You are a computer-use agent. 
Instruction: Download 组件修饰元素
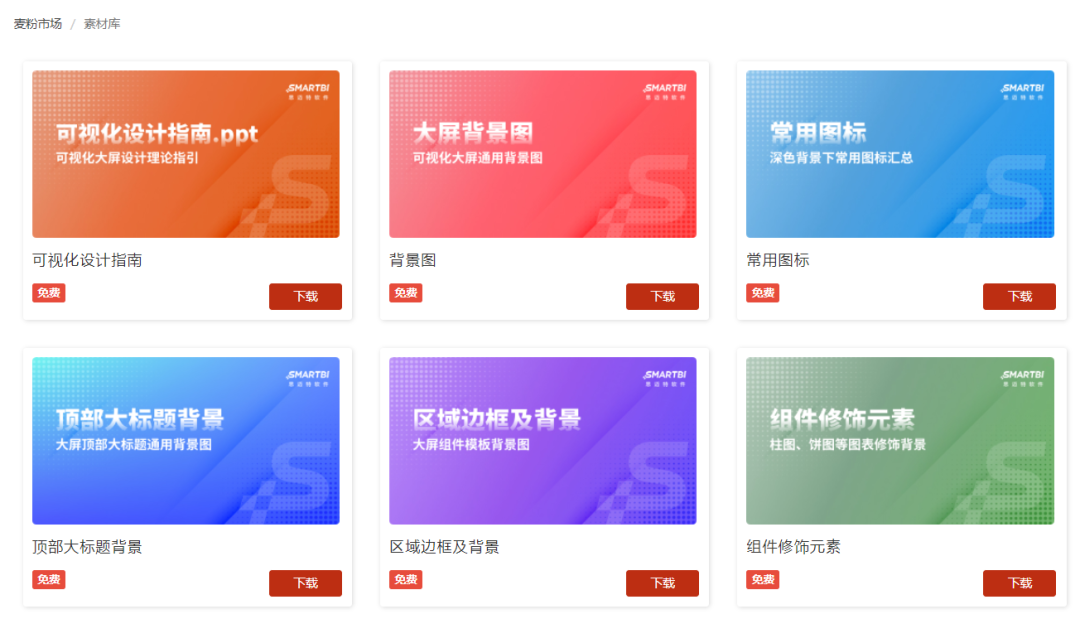point(1019,583)
